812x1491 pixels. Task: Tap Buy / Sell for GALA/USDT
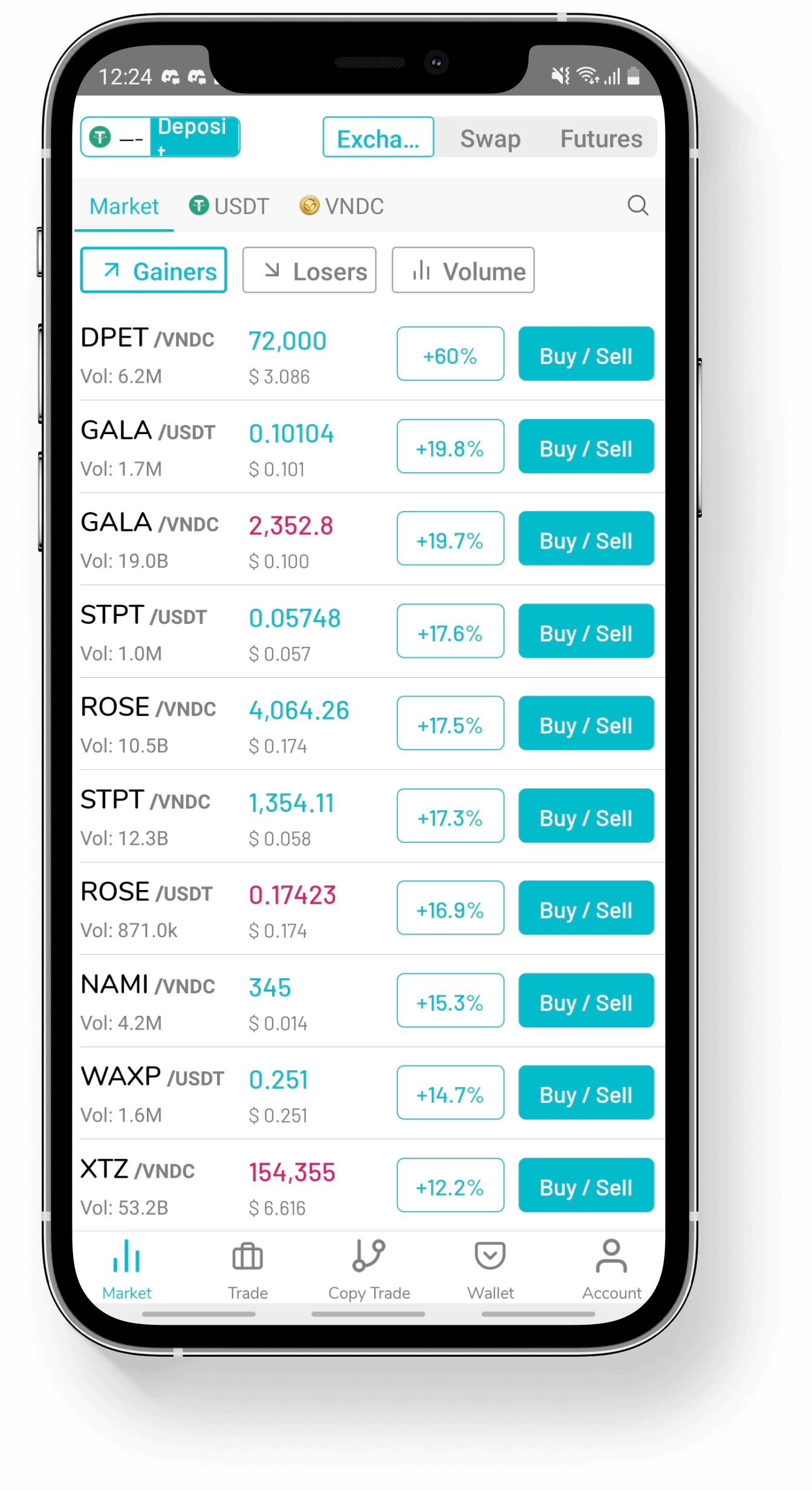(x=585, y=447)
